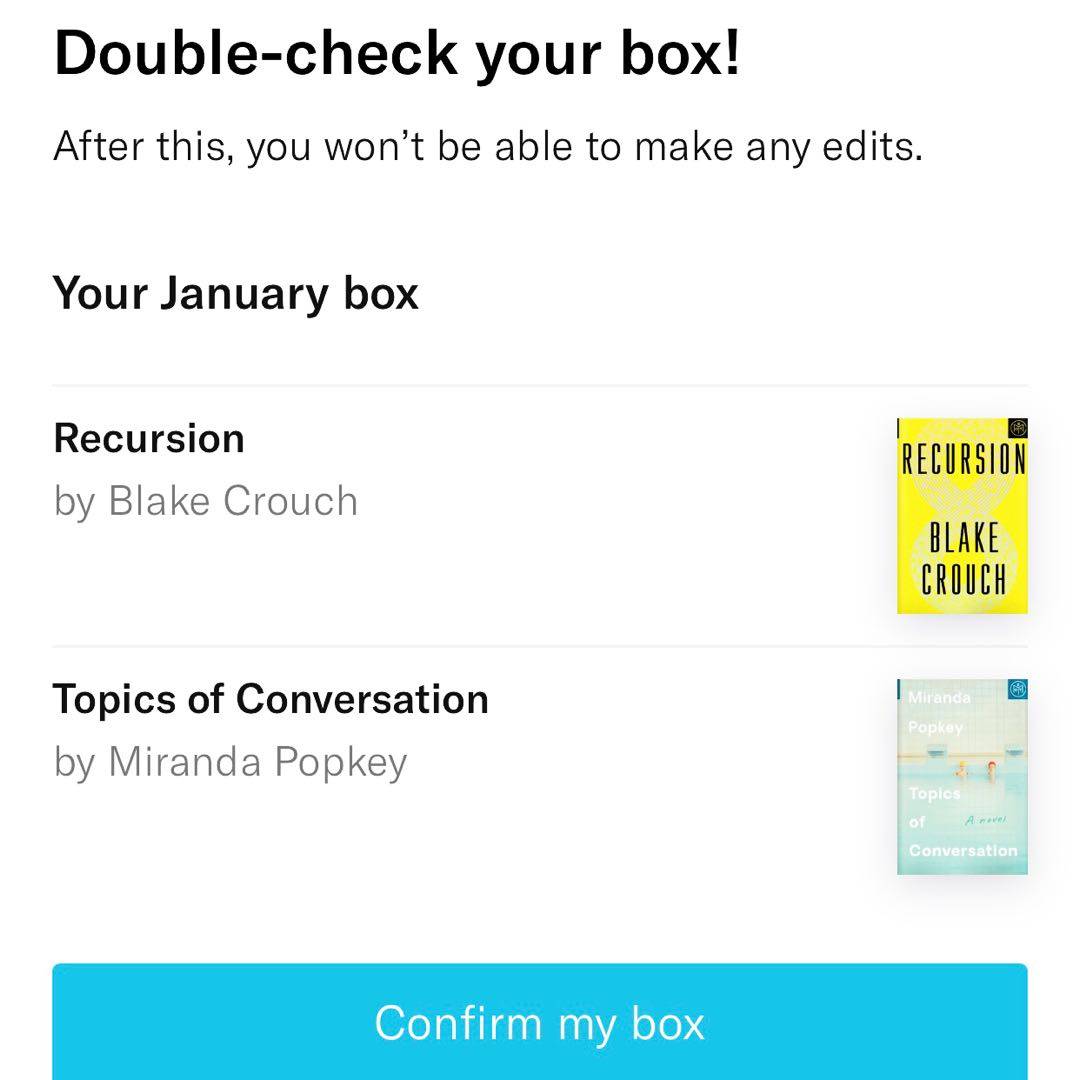
Task: Tap the Confirm my box button
Action: pos(540,1022)
